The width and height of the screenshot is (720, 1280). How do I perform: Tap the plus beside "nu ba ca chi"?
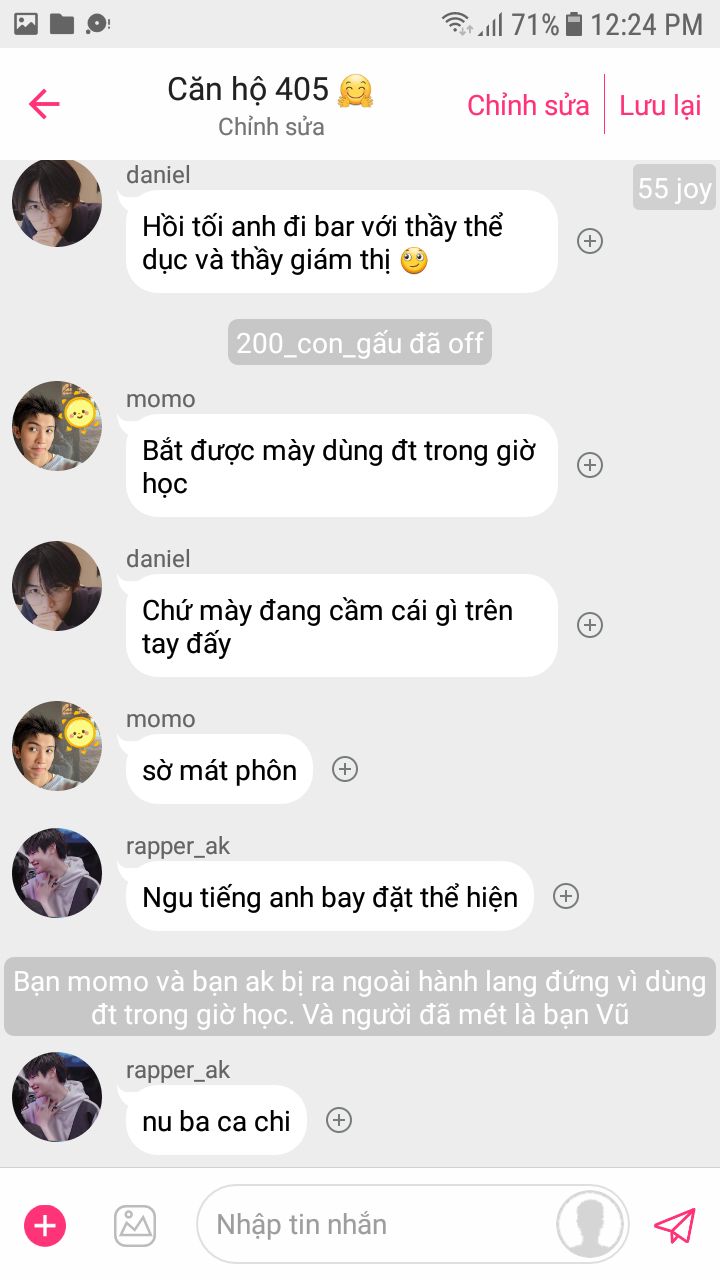coord(339,1120)
